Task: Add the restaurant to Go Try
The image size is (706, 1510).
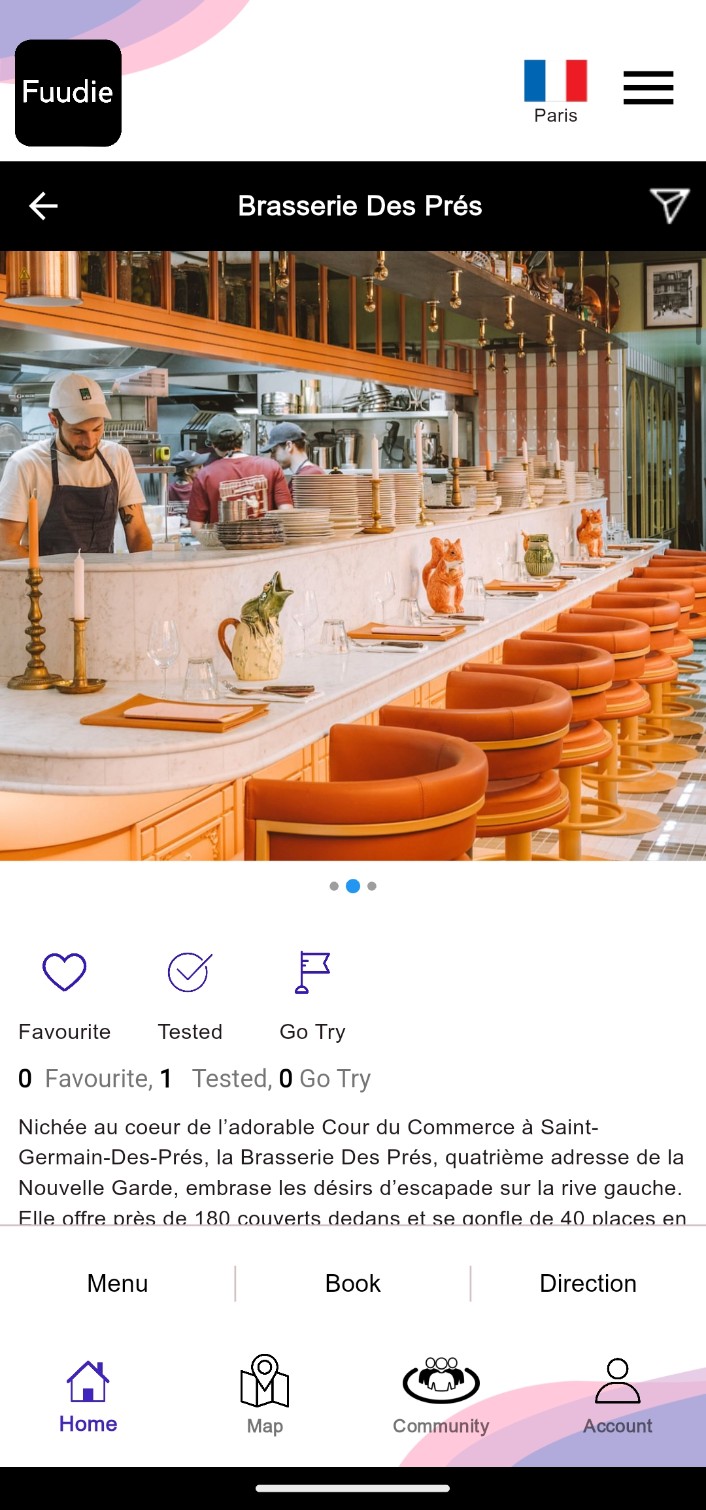Action: (312, 972)
